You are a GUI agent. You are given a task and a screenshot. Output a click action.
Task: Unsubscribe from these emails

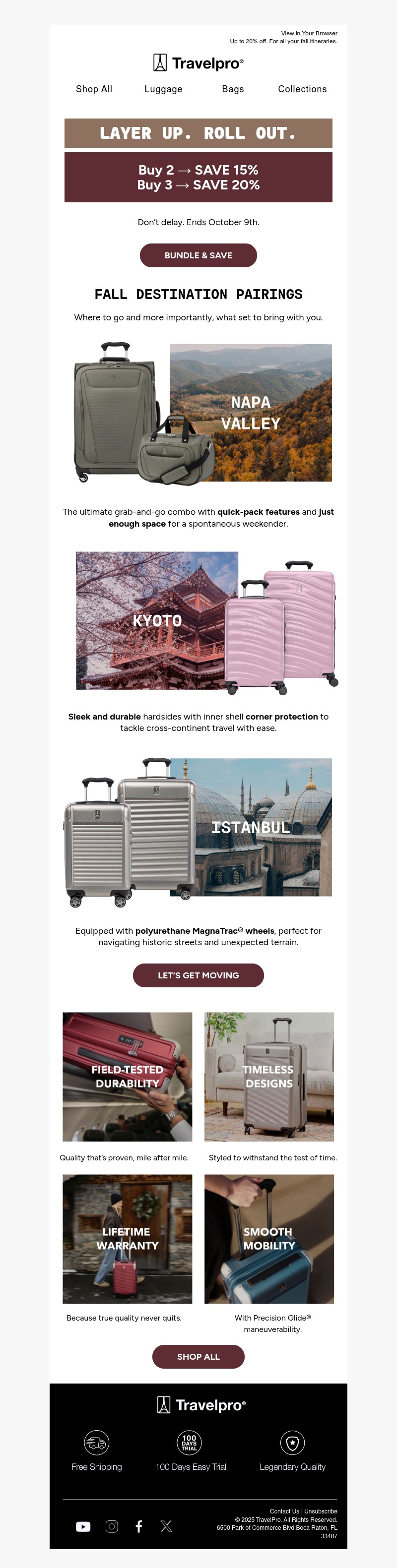tap(321, 1511)
